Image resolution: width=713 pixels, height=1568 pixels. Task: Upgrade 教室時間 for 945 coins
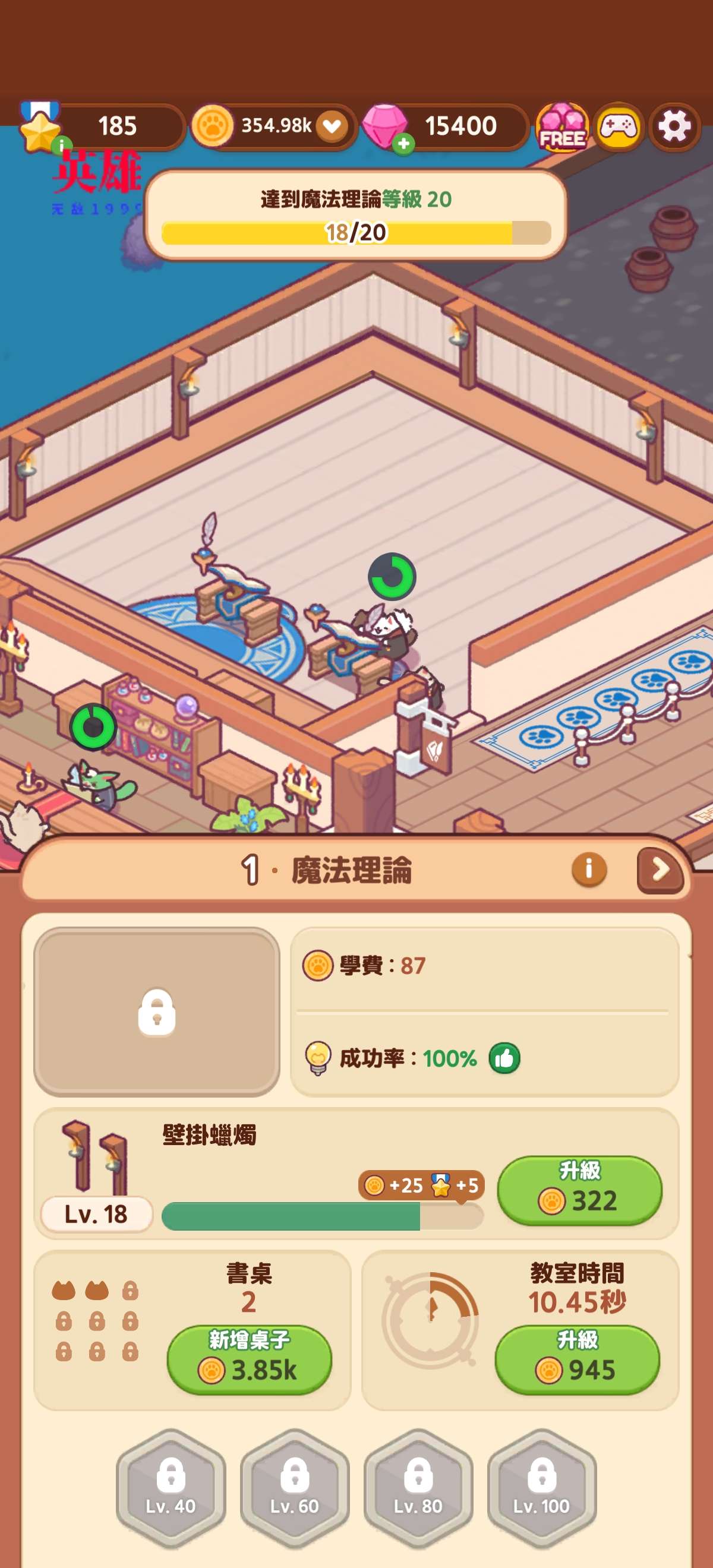[576, 1359]
